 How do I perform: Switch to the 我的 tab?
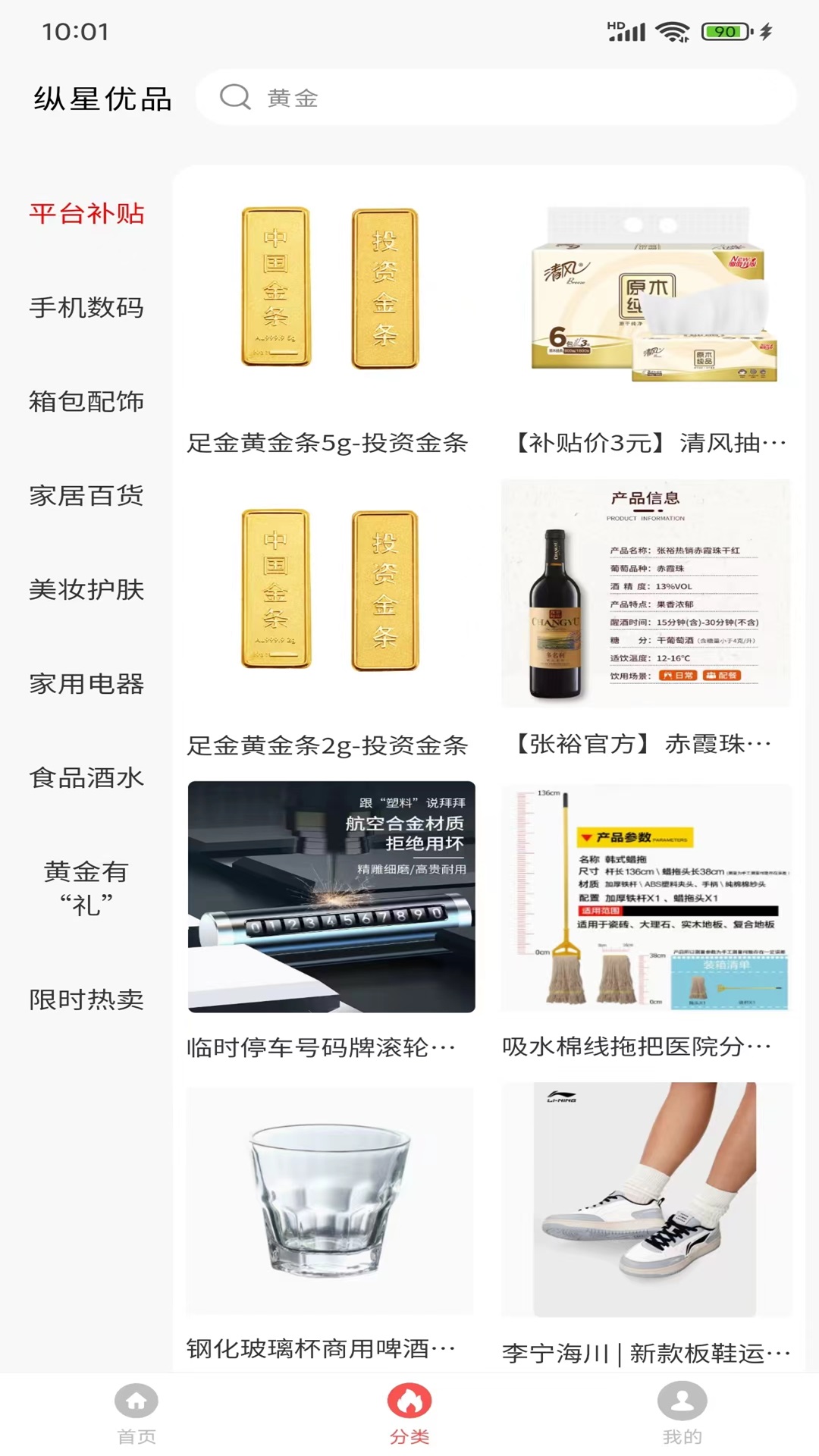[x=682, y=1414]
